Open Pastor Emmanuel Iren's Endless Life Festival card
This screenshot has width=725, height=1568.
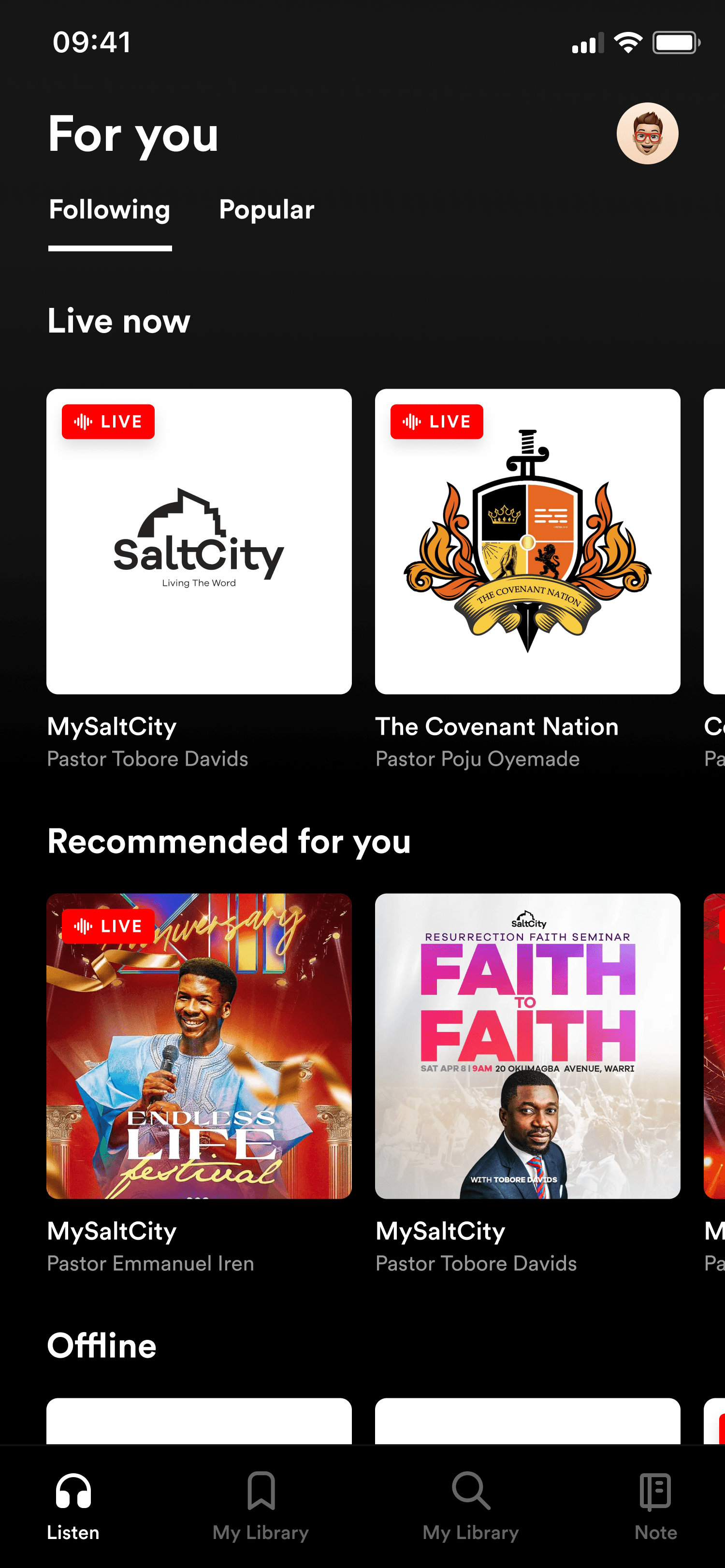(x=199, y=1046)
